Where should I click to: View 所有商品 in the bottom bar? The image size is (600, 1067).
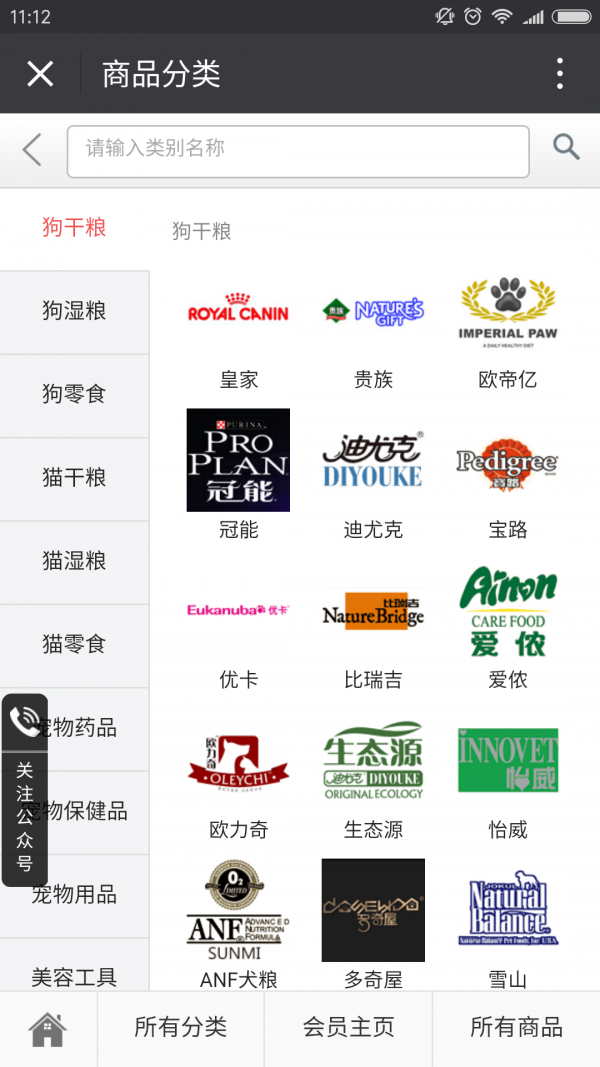(x=516, y=1028)
